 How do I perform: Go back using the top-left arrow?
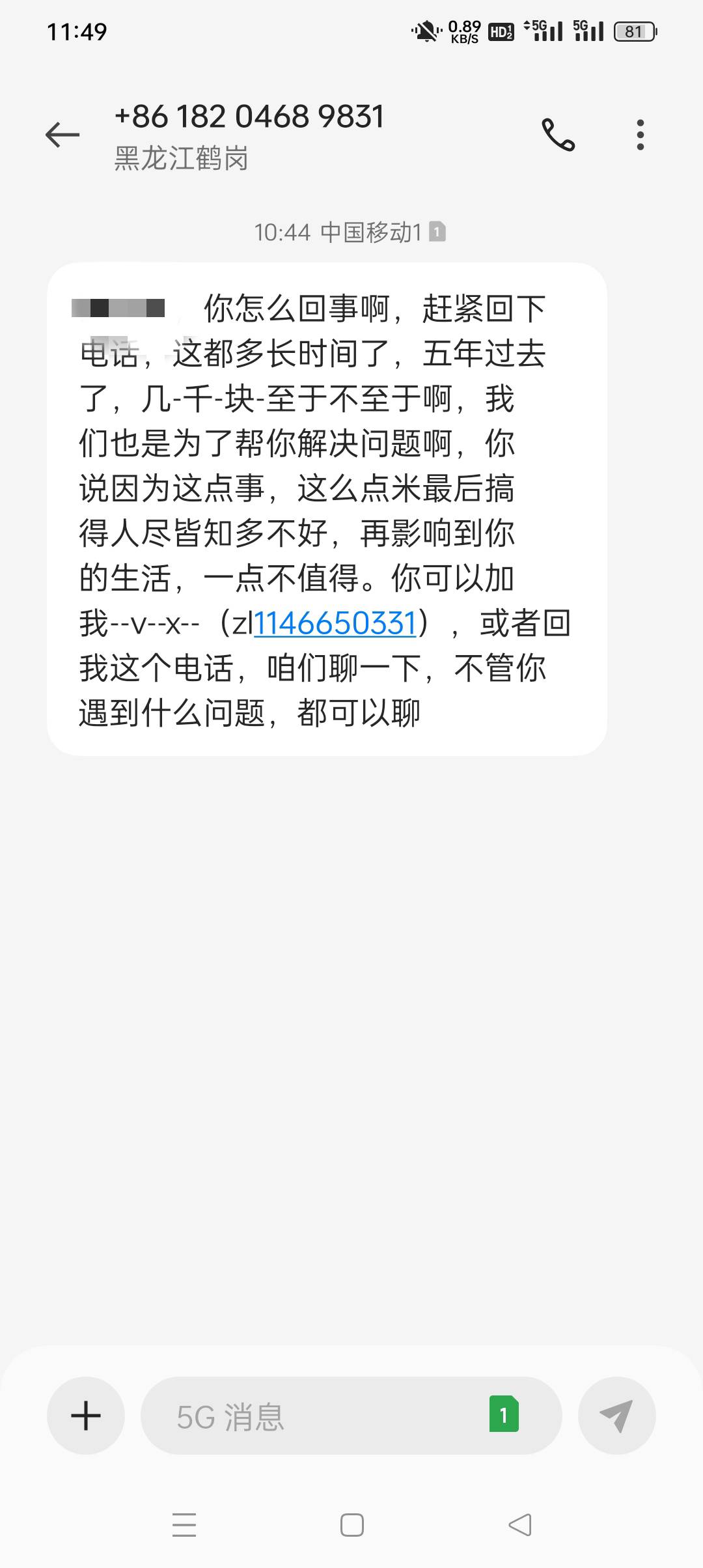coord(62,135)
